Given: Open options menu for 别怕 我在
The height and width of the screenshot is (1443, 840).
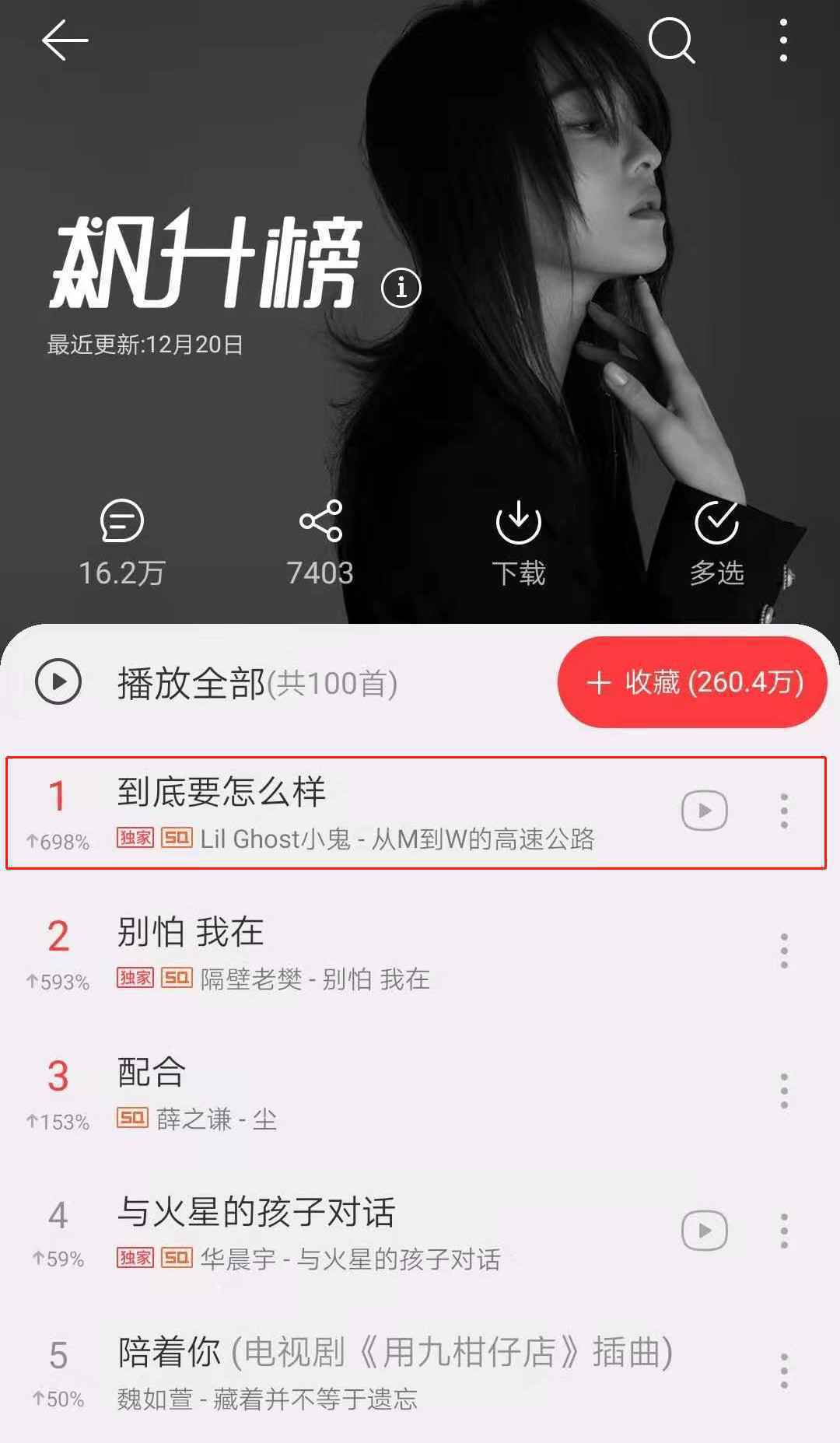Looking at the screenshot, I should pyautogui.click(x=784, y=951).
